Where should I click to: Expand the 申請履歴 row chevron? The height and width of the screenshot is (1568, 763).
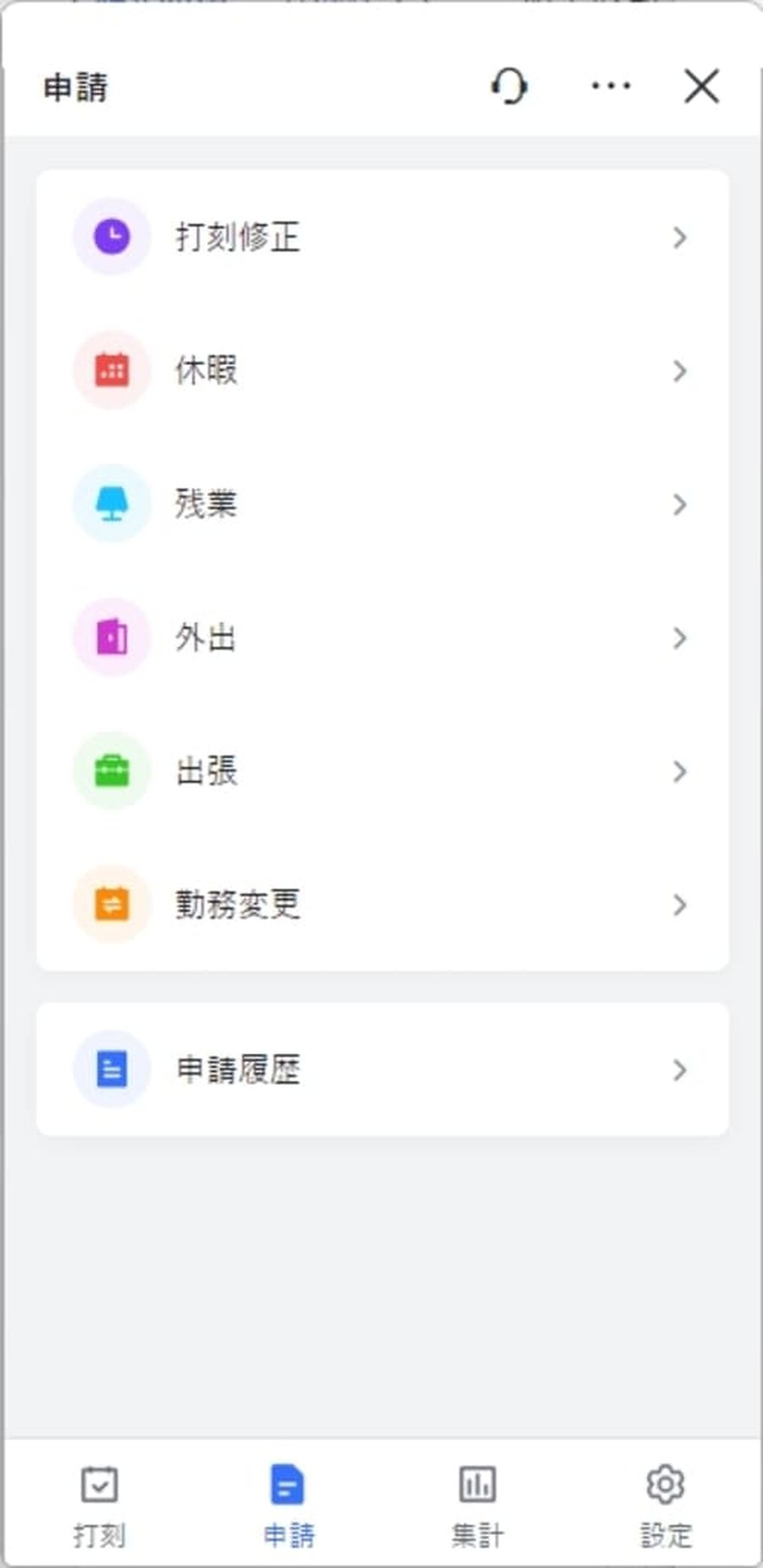click(679, 1070)
